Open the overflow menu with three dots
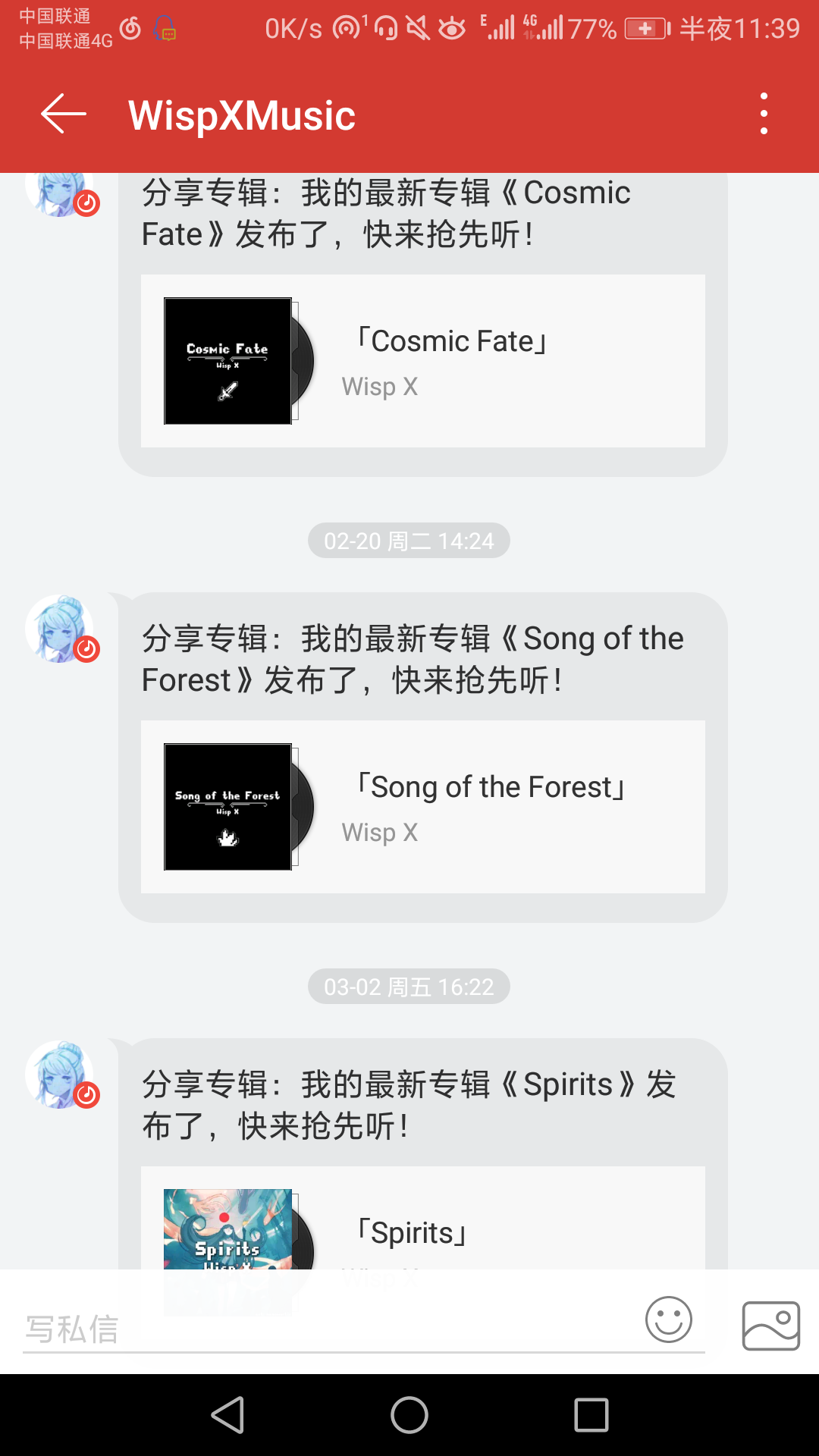819x1456 pixels. pyautogui.click(x=766, y=114)
